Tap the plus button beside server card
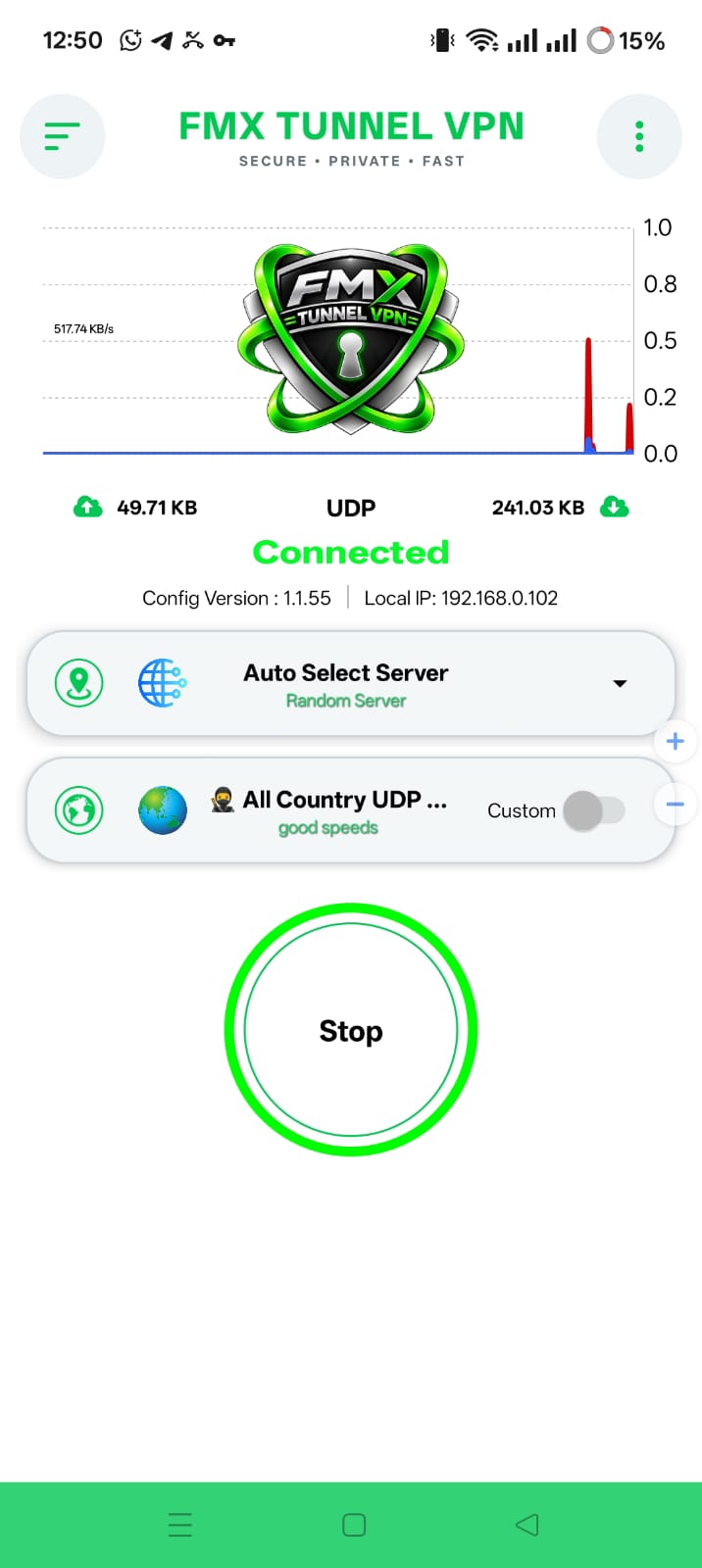This screenshot has height=1568, width=702. (x=675, y=741)
